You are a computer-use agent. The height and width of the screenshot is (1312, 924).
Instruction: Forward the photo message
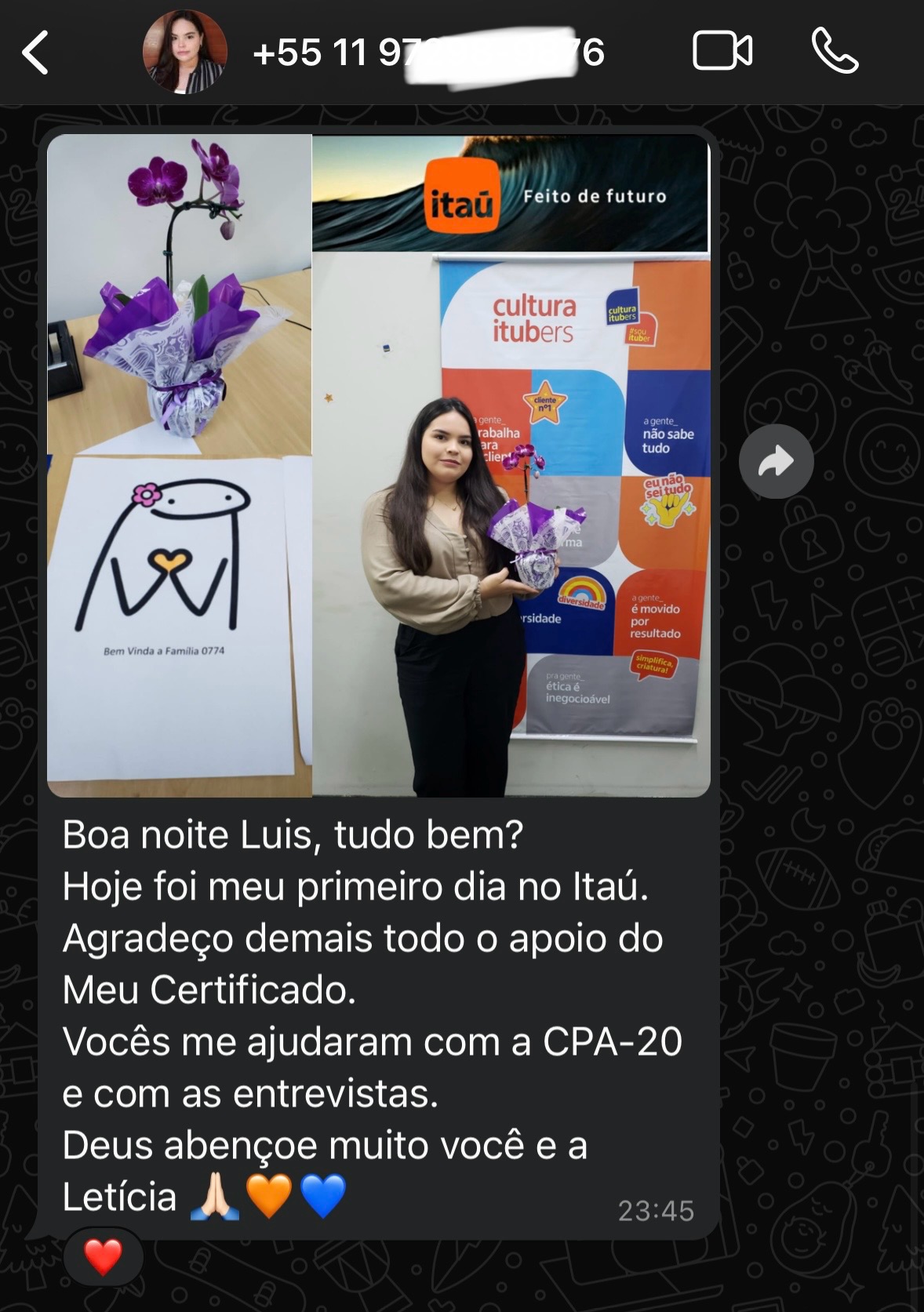776,462
